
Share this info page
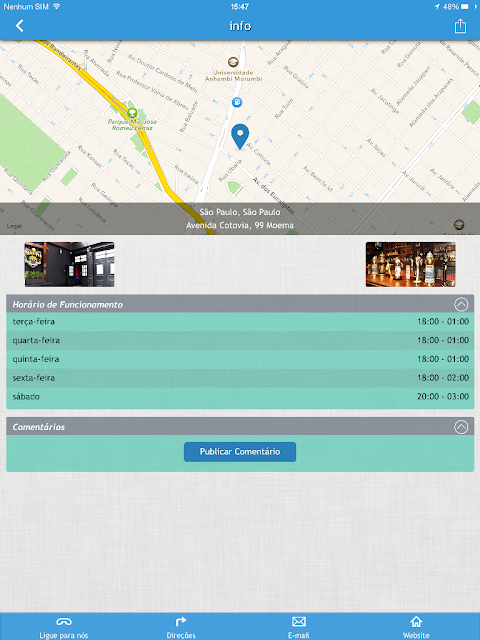460,26
